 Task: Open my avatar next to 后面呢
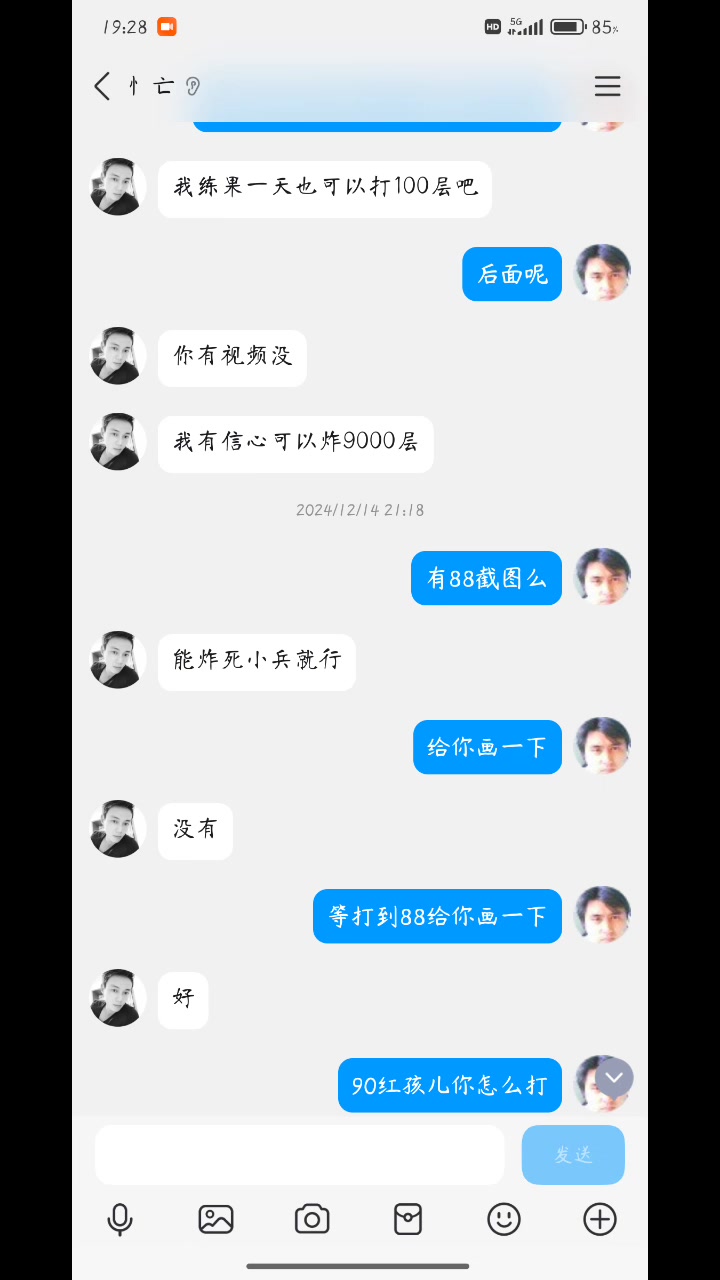click(602, 272)
